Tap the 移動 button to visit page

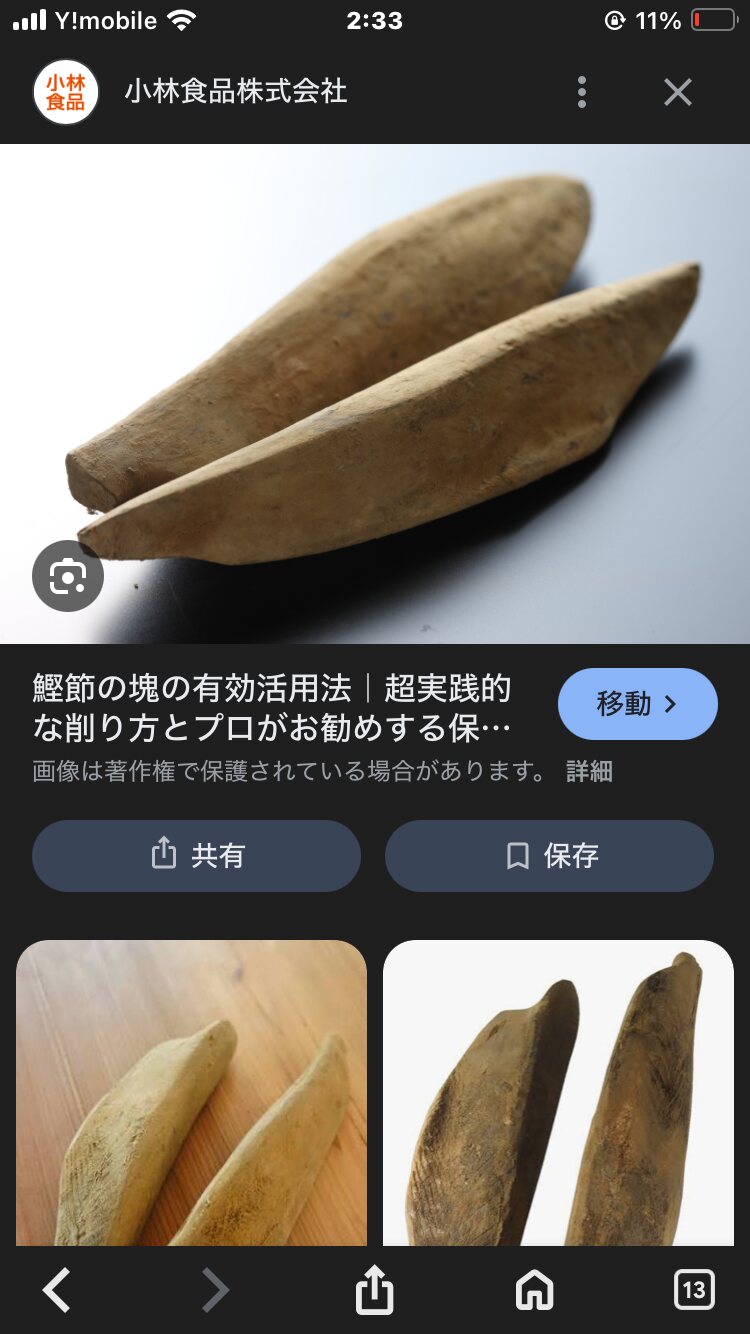click(637, 704)
